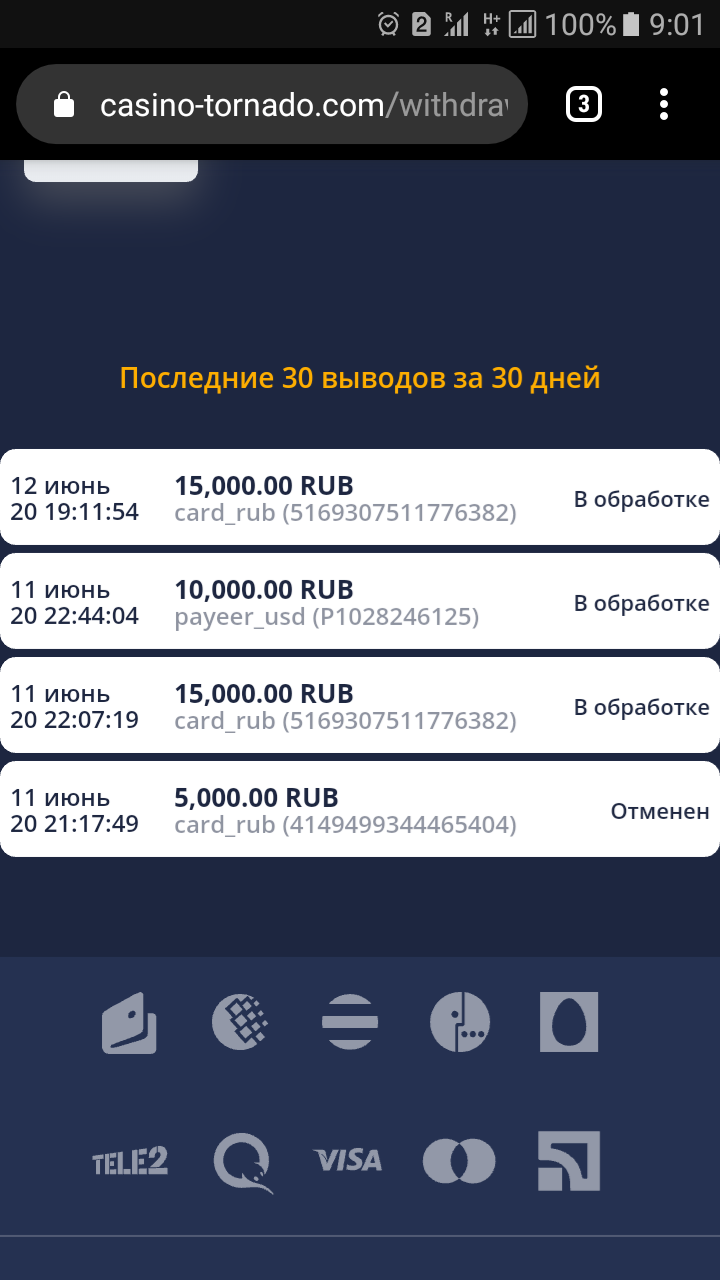Image resolution: width=720 pixels, height=1280 pixels.
Task: Open the browser overflow menu
Action: tap(664, 104)
